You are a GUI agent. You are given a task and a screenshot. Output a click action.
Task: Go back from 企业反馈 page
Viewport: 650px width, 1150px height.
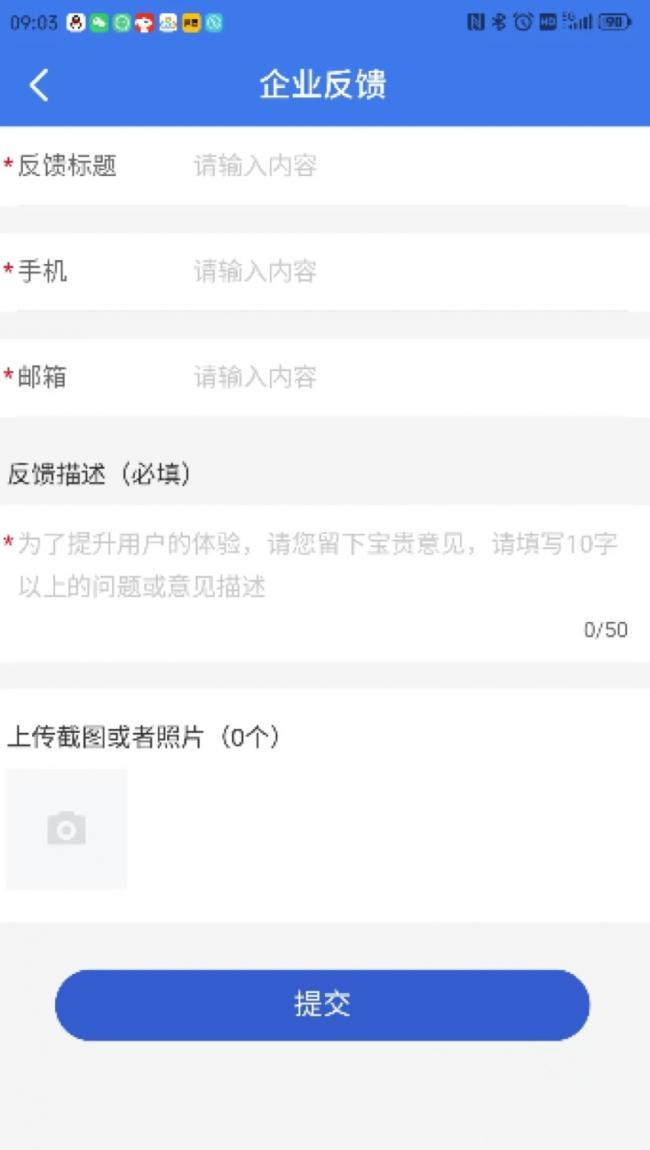(x=40, y=85)
